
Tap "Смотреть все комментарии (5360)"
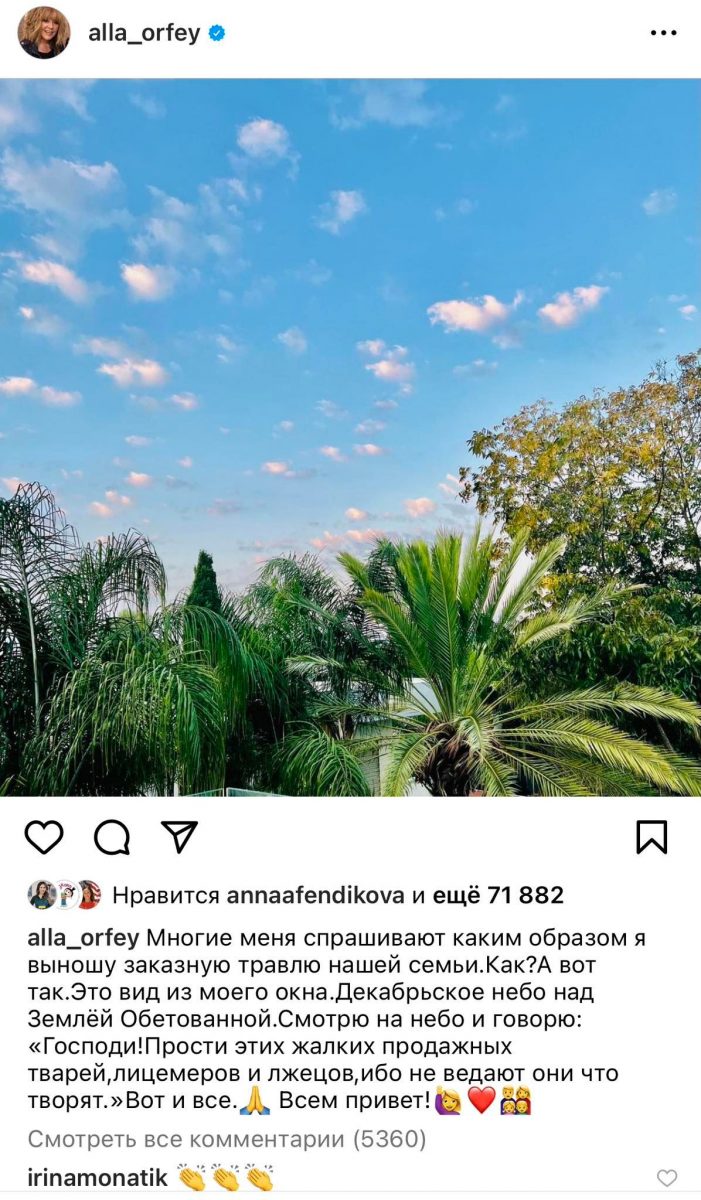click(x=226, y=1139)
